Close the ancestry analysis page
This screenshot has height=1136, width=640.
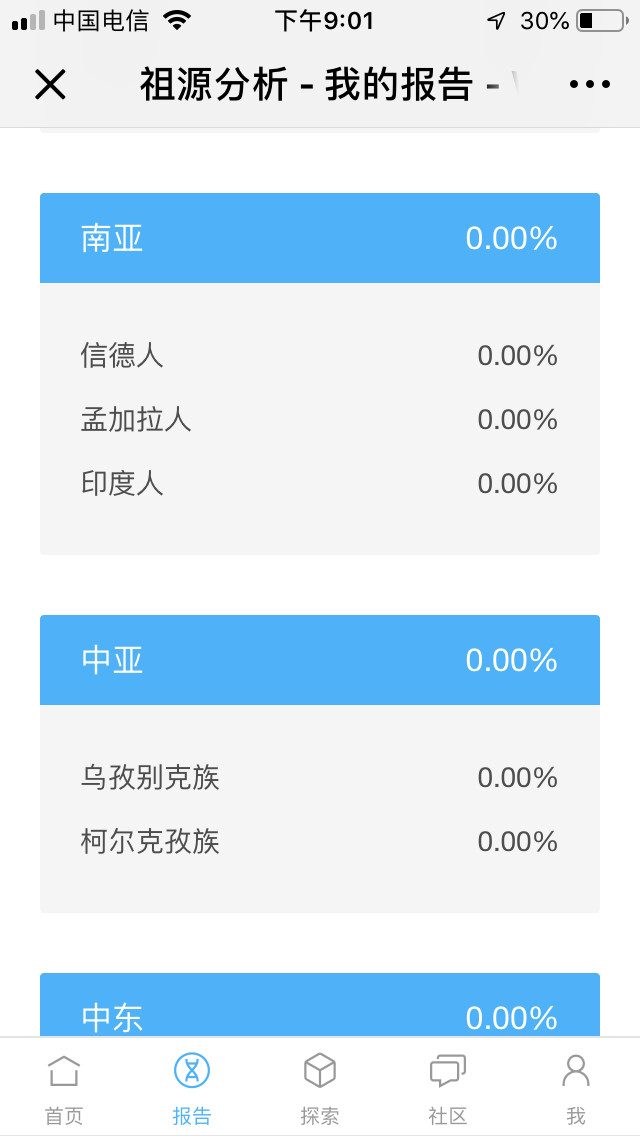click(x=50, y=85)
